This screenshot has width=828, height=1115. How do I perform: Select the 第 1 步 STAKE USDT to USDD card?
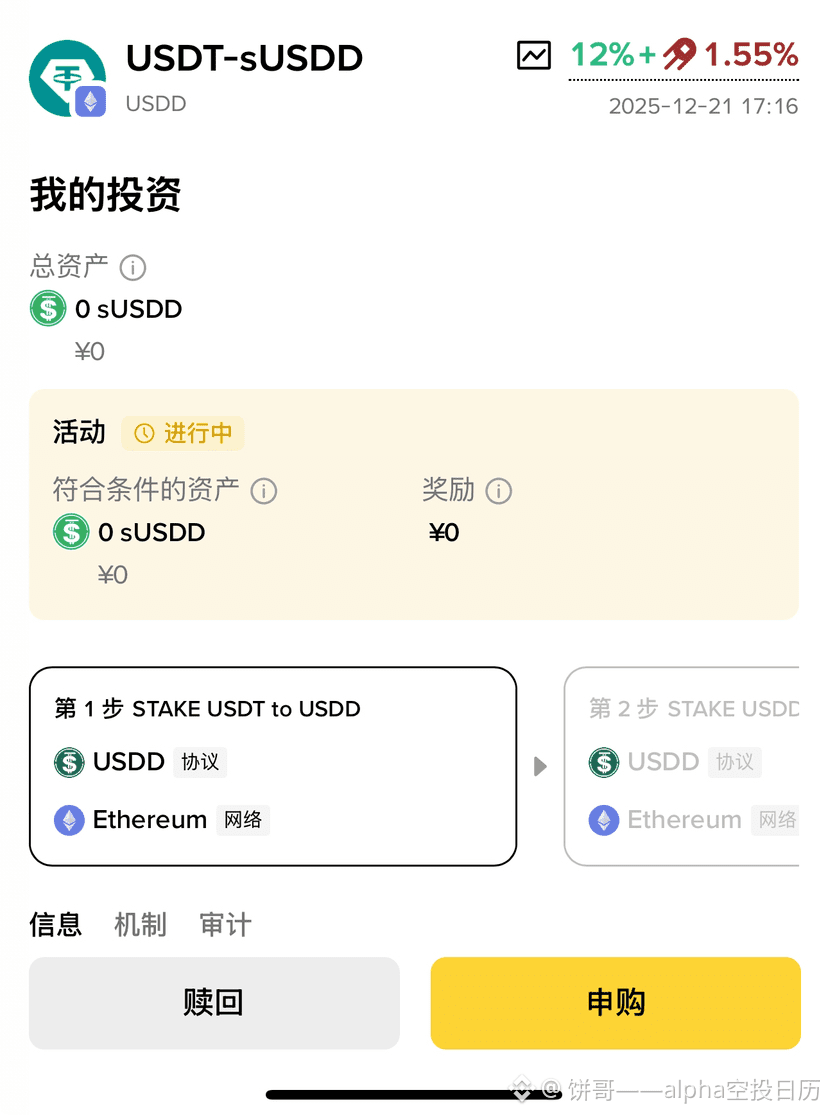point(273,766)
